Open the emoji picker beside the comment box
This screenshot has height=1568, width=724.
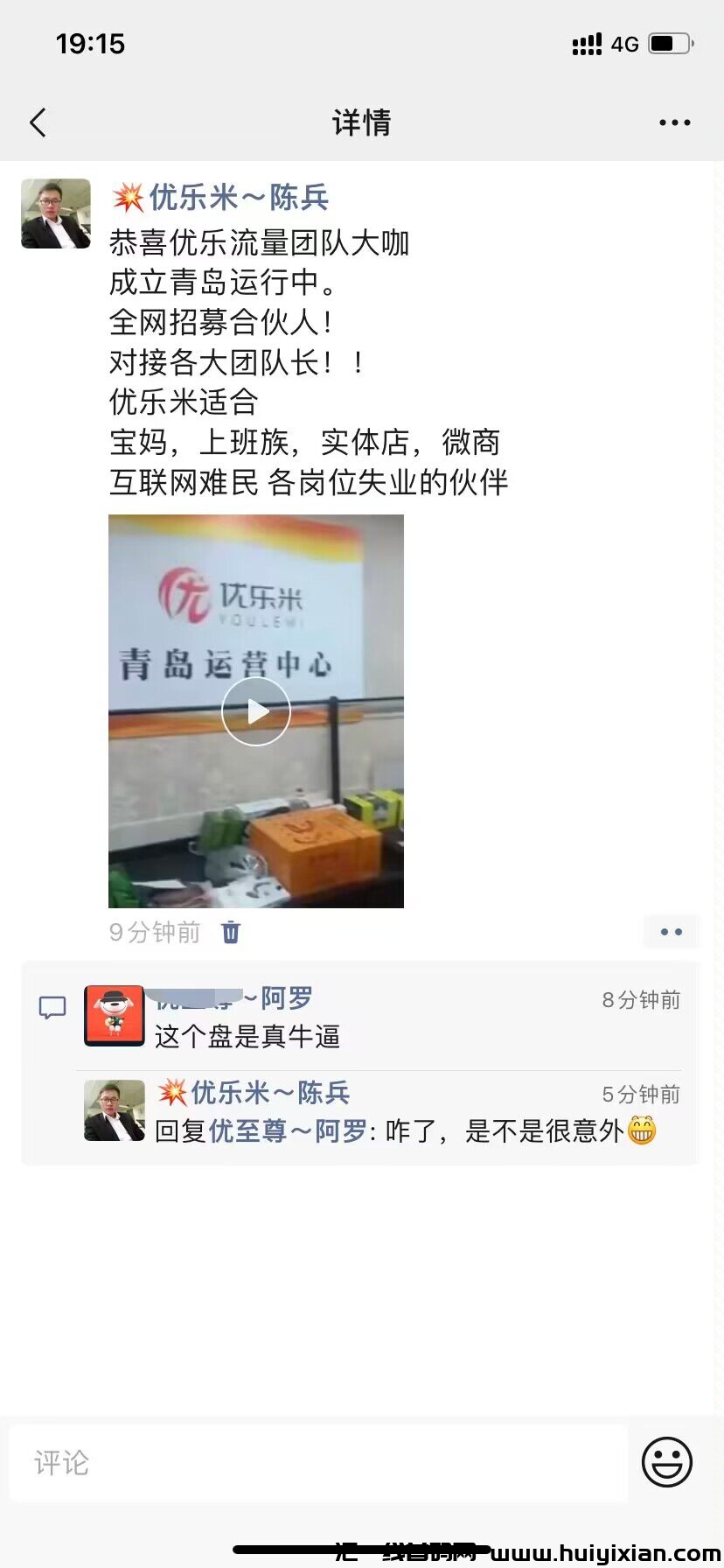point(667,1462)
